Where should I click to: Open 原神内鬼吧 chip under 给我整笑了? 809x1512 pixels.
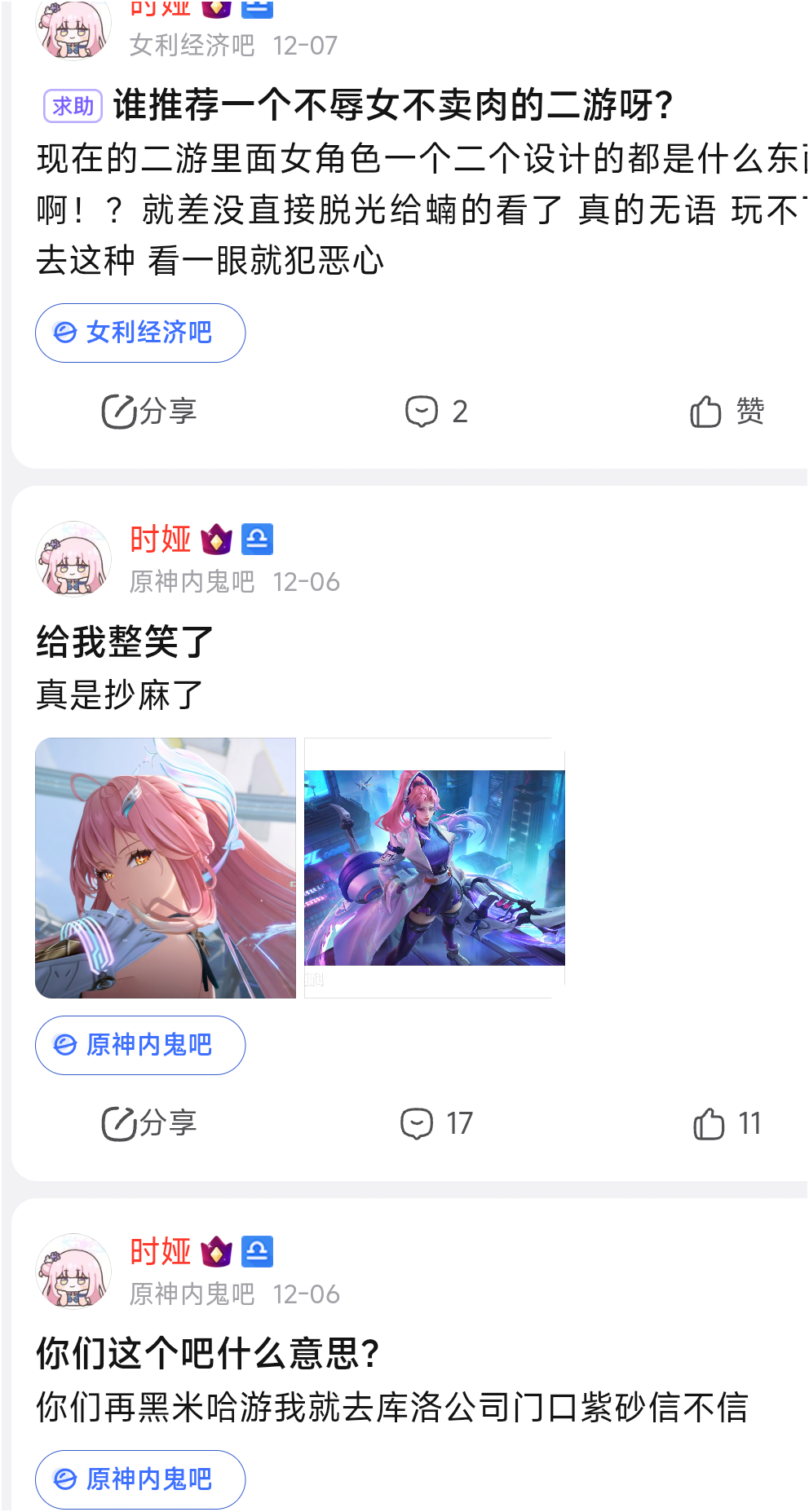tap(140, 1045)
